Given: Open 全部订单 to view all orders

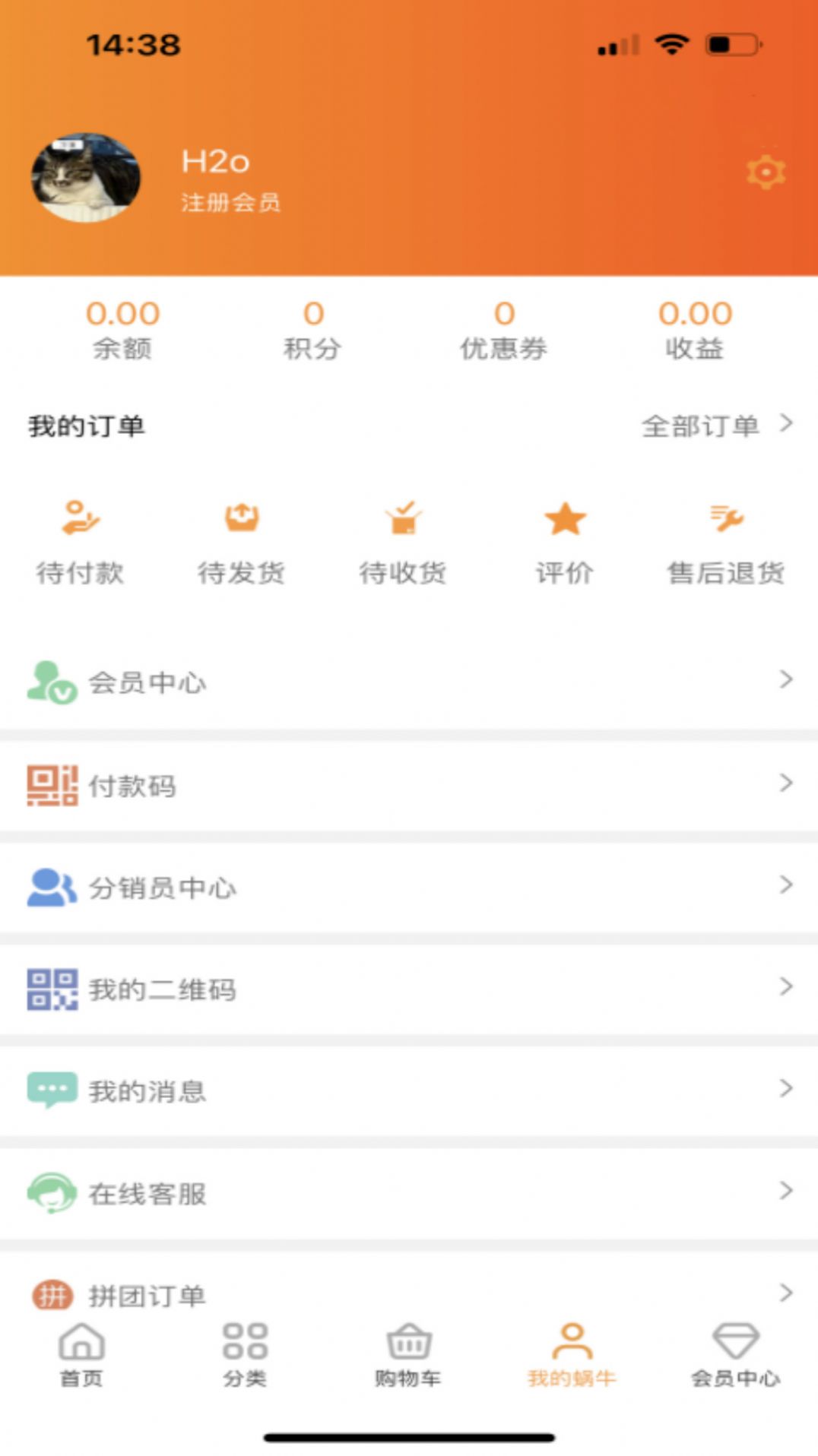Looking at the screenshot, I should click(699, 426).
